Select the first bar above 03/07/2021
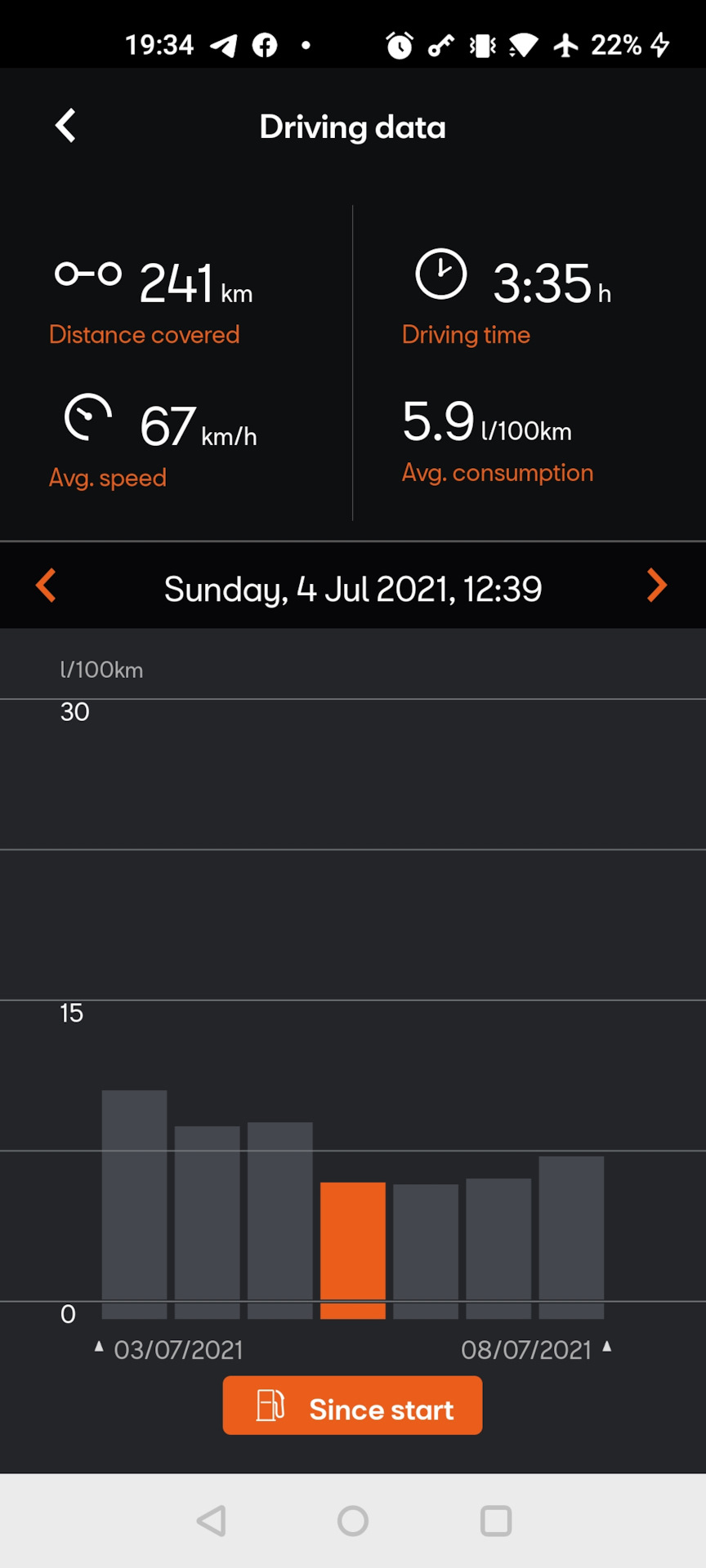 pos(135,1204)
